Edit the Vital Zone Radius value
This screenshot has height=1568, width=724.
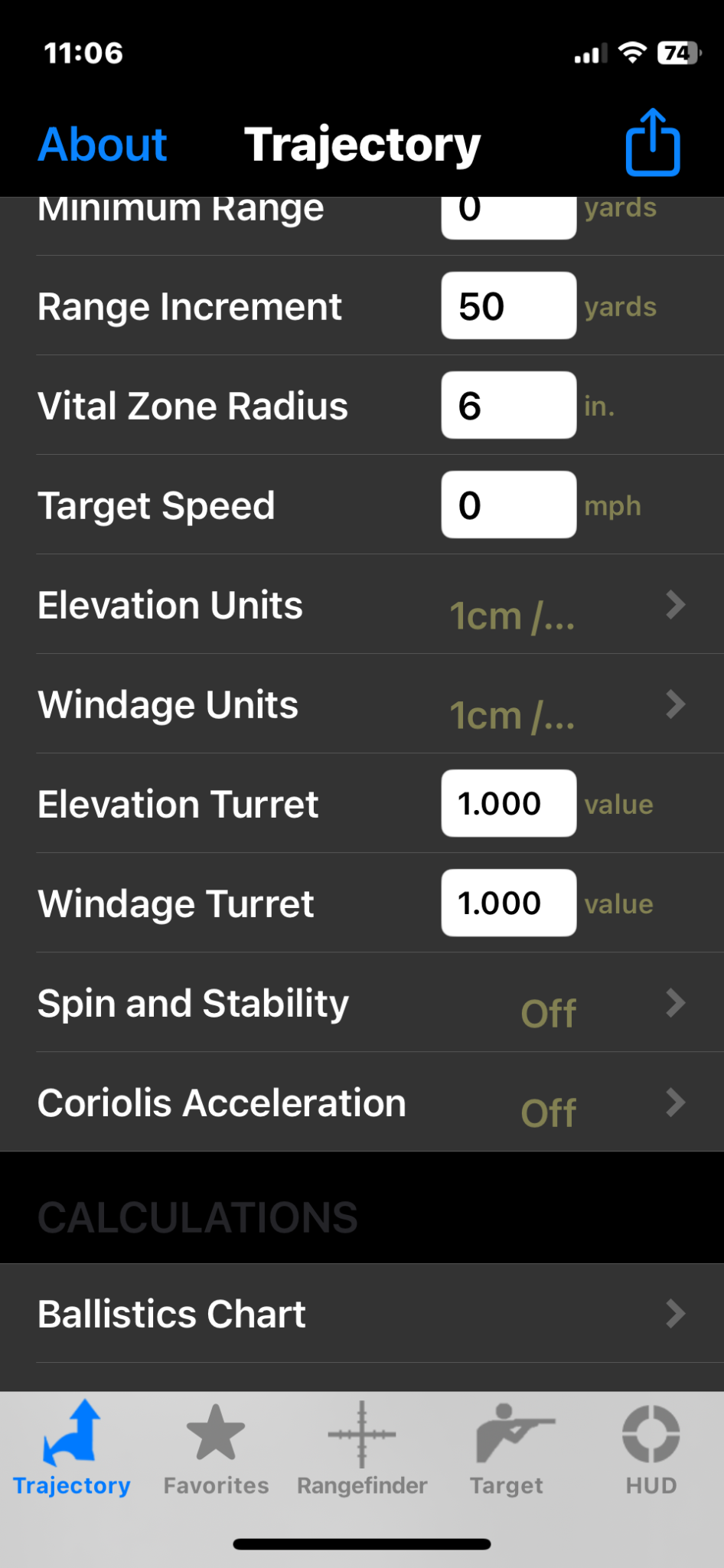509,405
